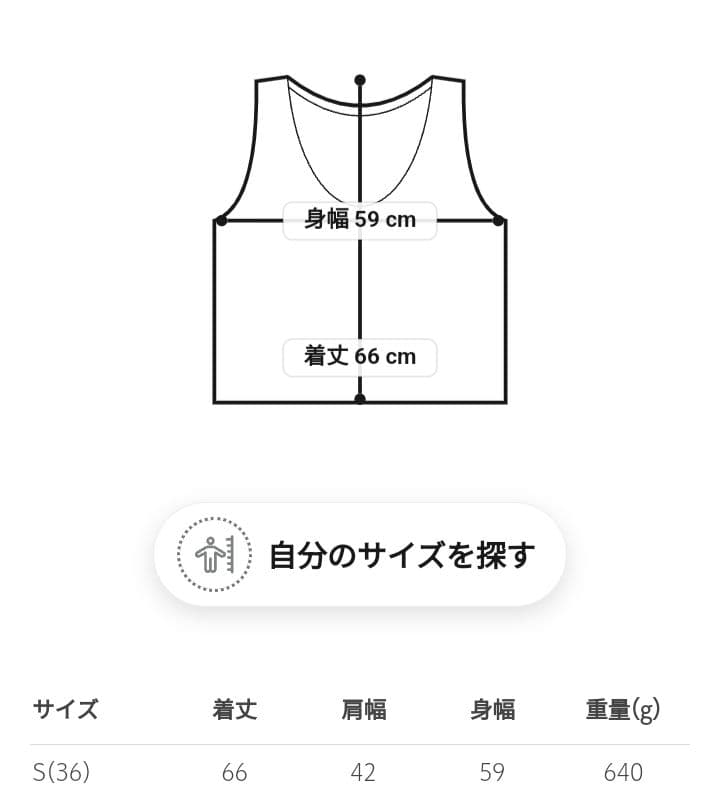
Task: Tap the 自分のサイズを探す button
Action: (360, 554)
